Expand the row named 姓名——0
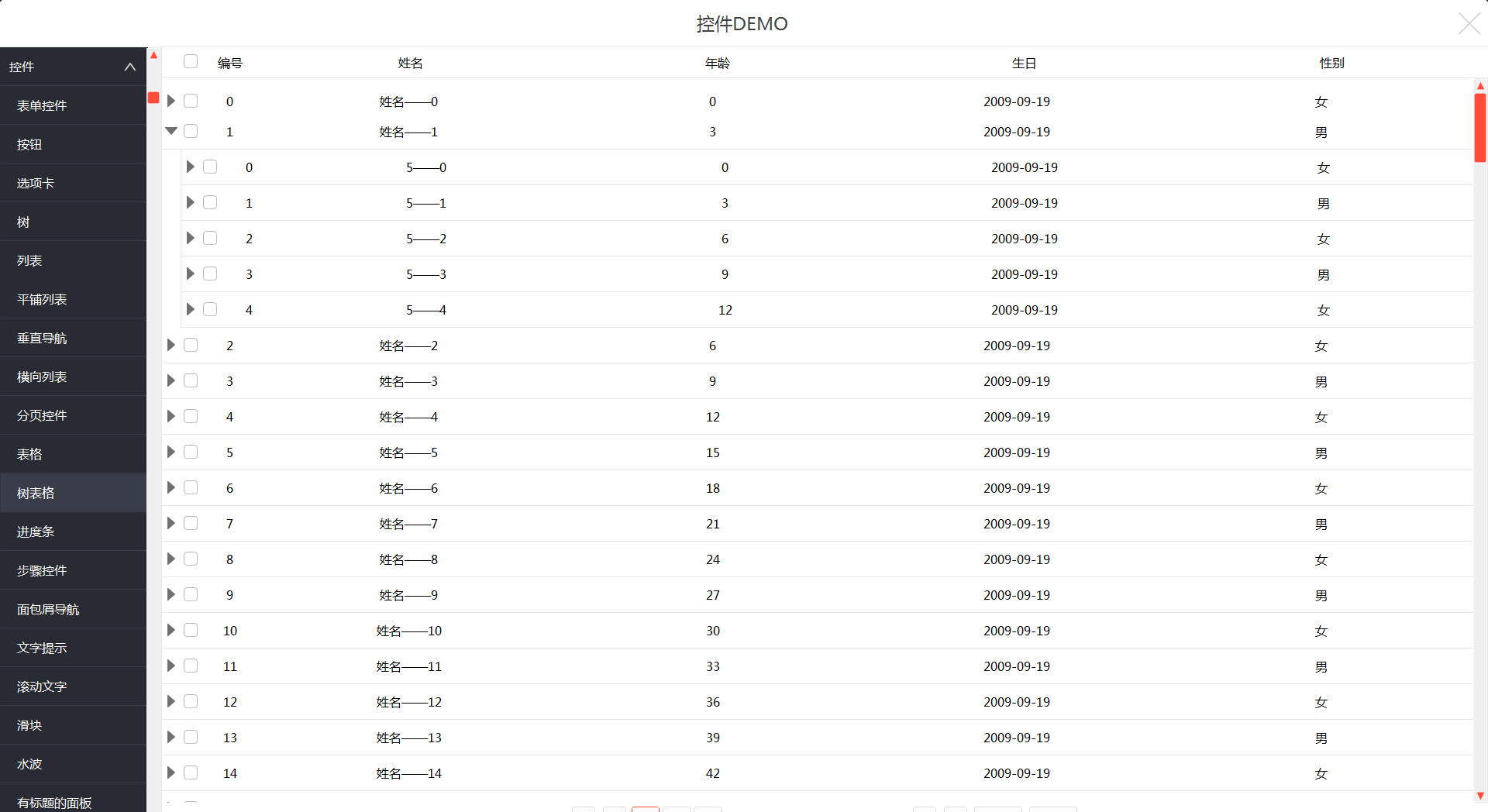Viewport: 1488px width, 812px height. coord(171,101)
